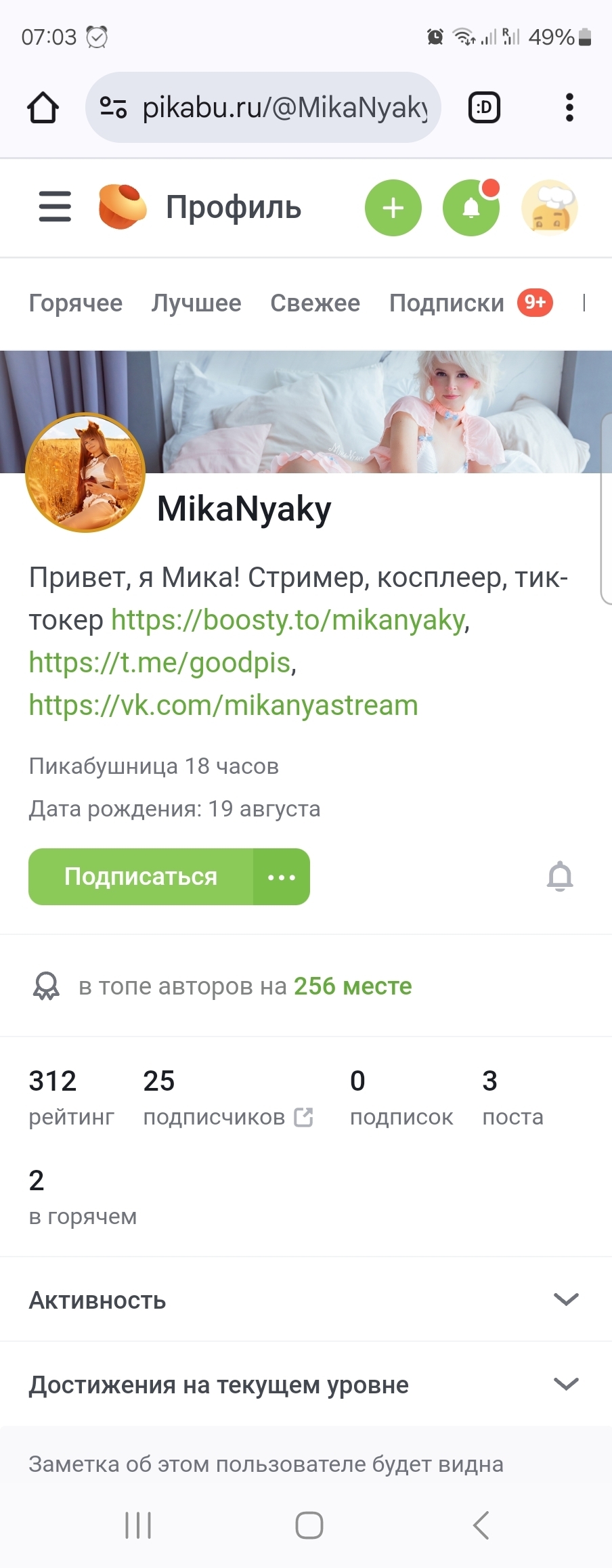Open the Подписки tab

pyautogui.click(x=447, y=303)
